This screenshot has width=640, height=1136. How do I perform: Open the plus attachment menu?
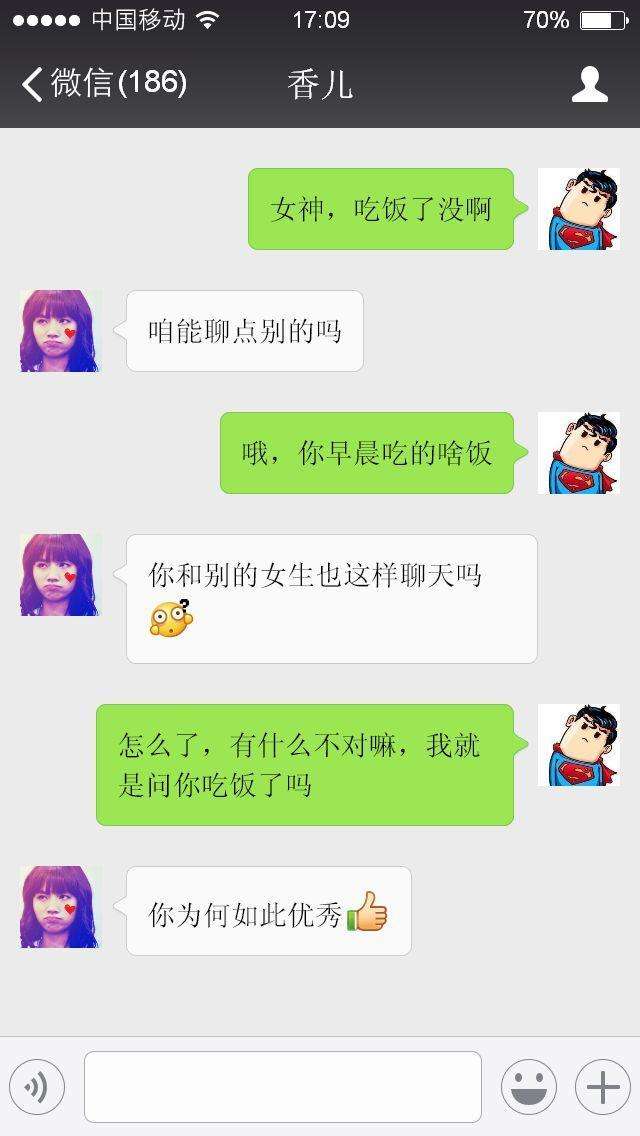click(x=602, y=1087)
